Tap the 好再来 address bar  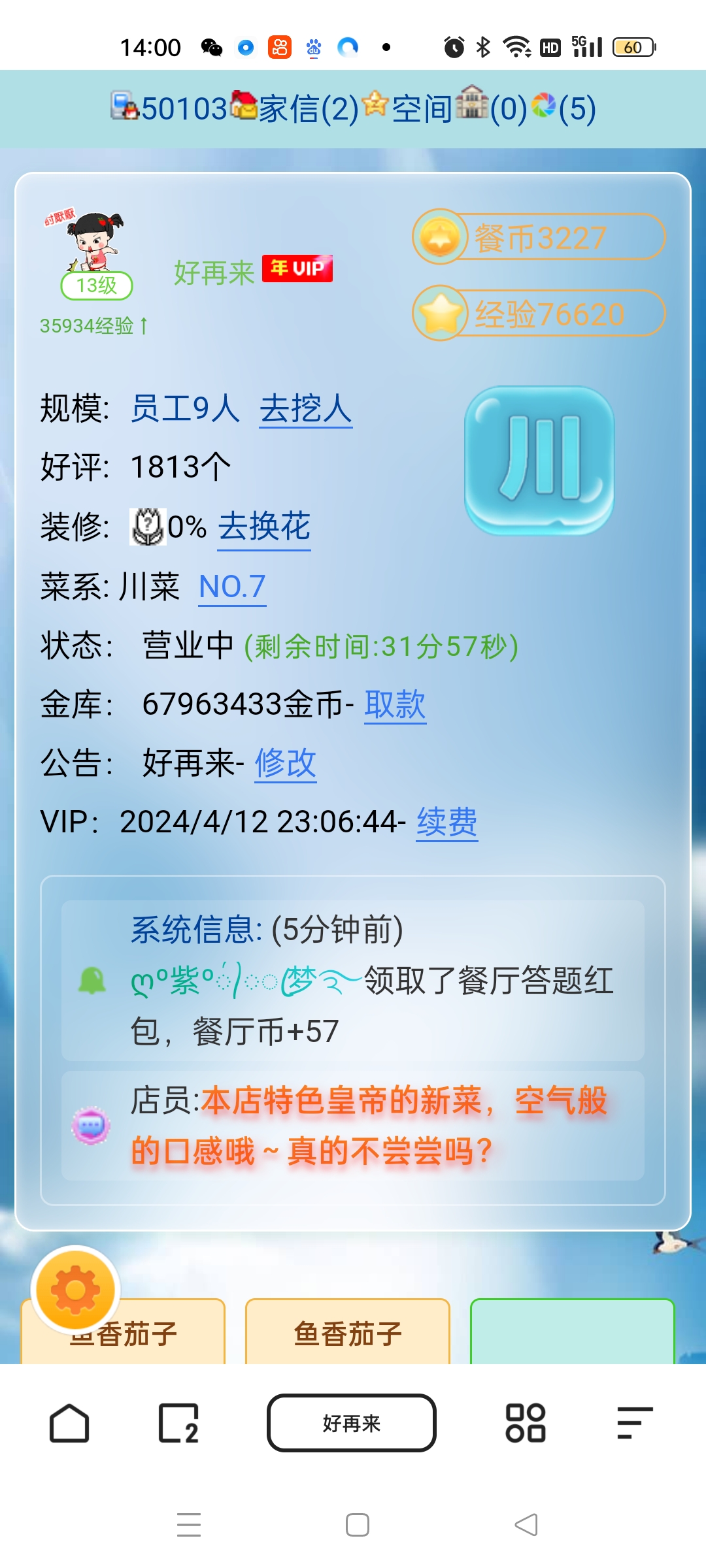coord(352,1423)
